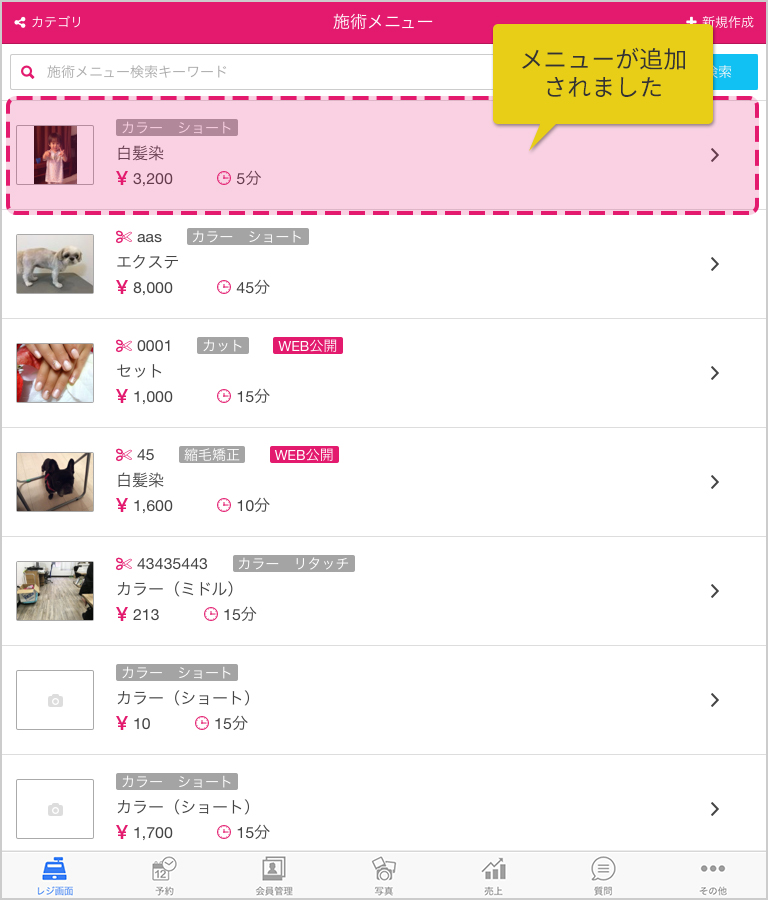View the 売上 tab

click(x=493, y=875)
